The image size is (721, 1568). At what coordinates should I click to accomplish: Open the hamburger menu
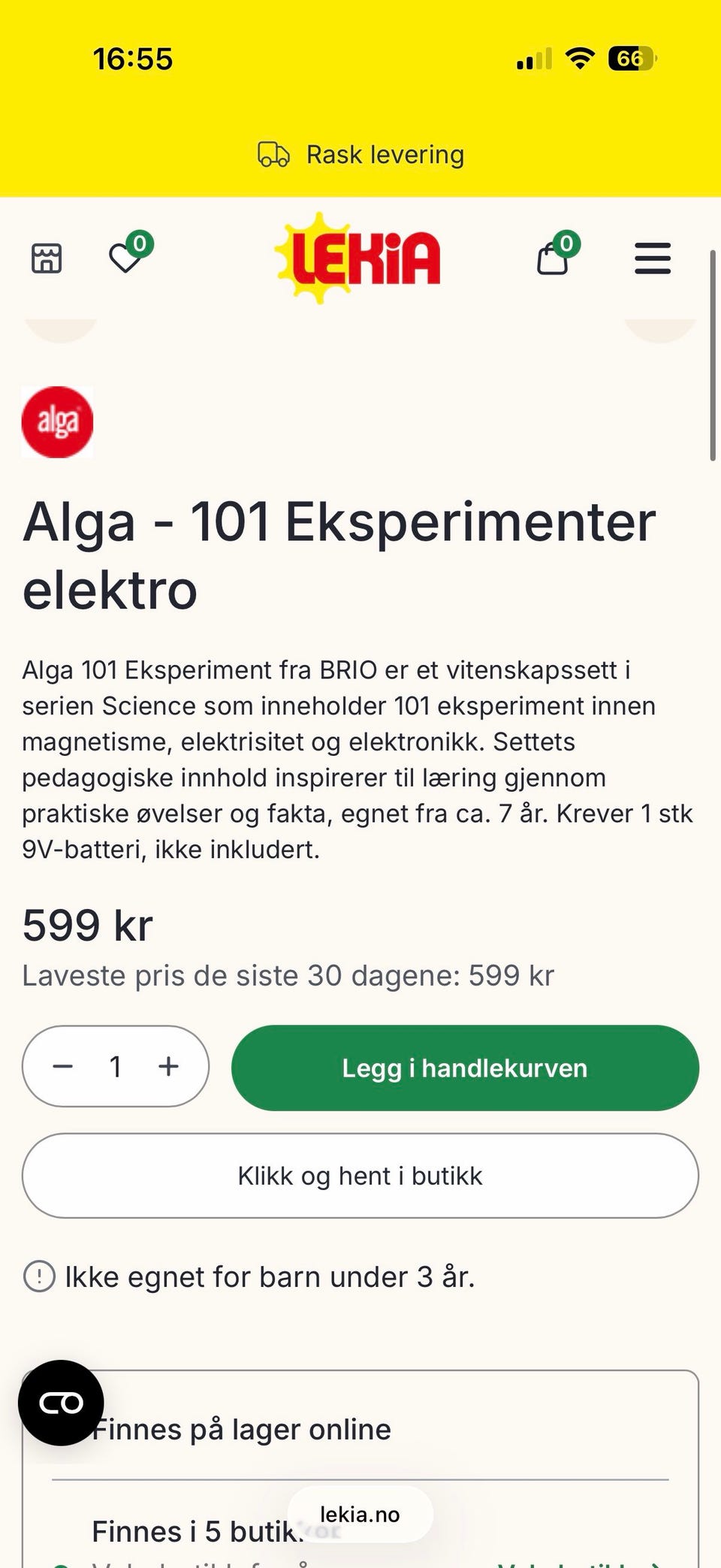click(x=653, y=258)
